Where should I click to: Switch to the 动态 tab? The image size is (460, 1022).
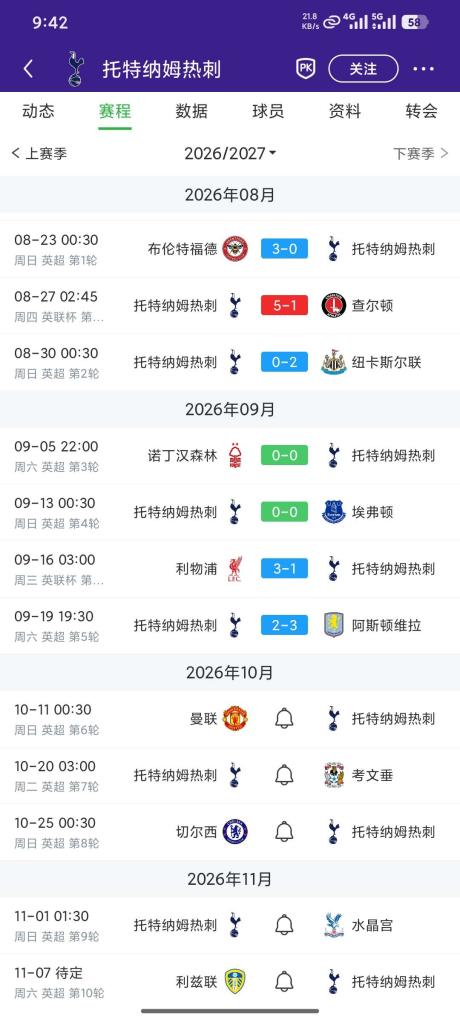tap(38, 111)
